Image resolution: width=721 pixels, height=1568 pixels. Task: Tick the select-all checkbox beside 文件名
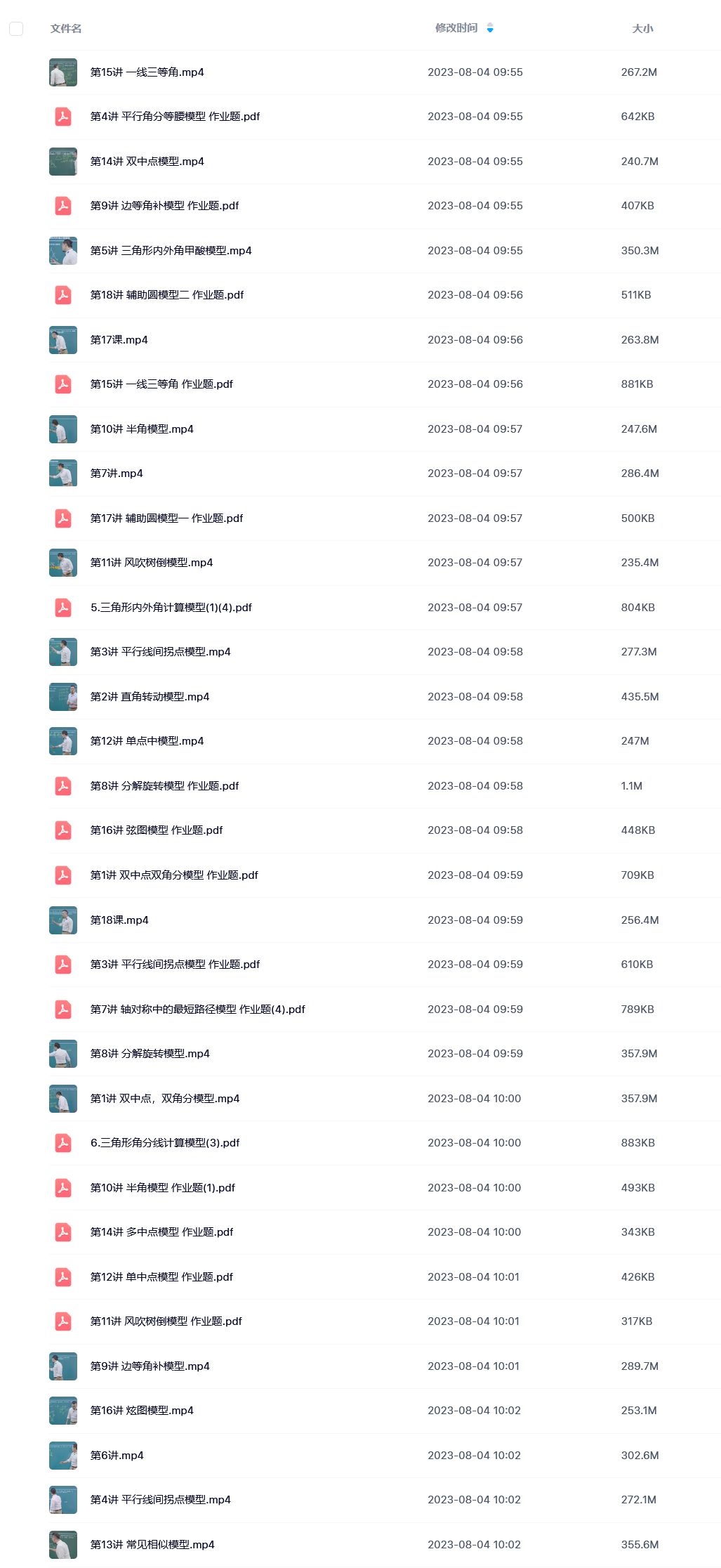(16, 29)
